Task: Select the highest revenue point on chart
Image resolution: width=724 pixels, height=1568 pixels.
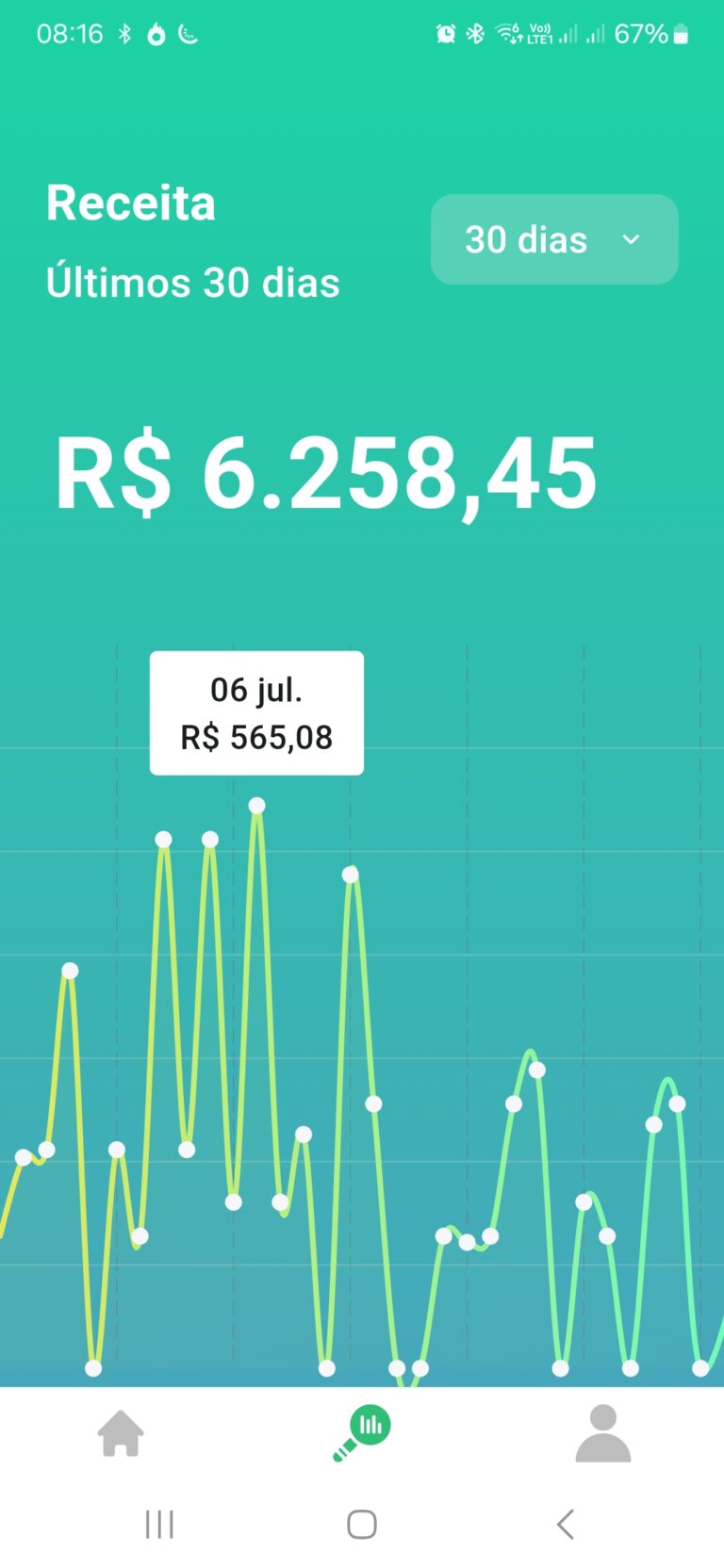Action: pyautogui.click(x=256, y=806)
